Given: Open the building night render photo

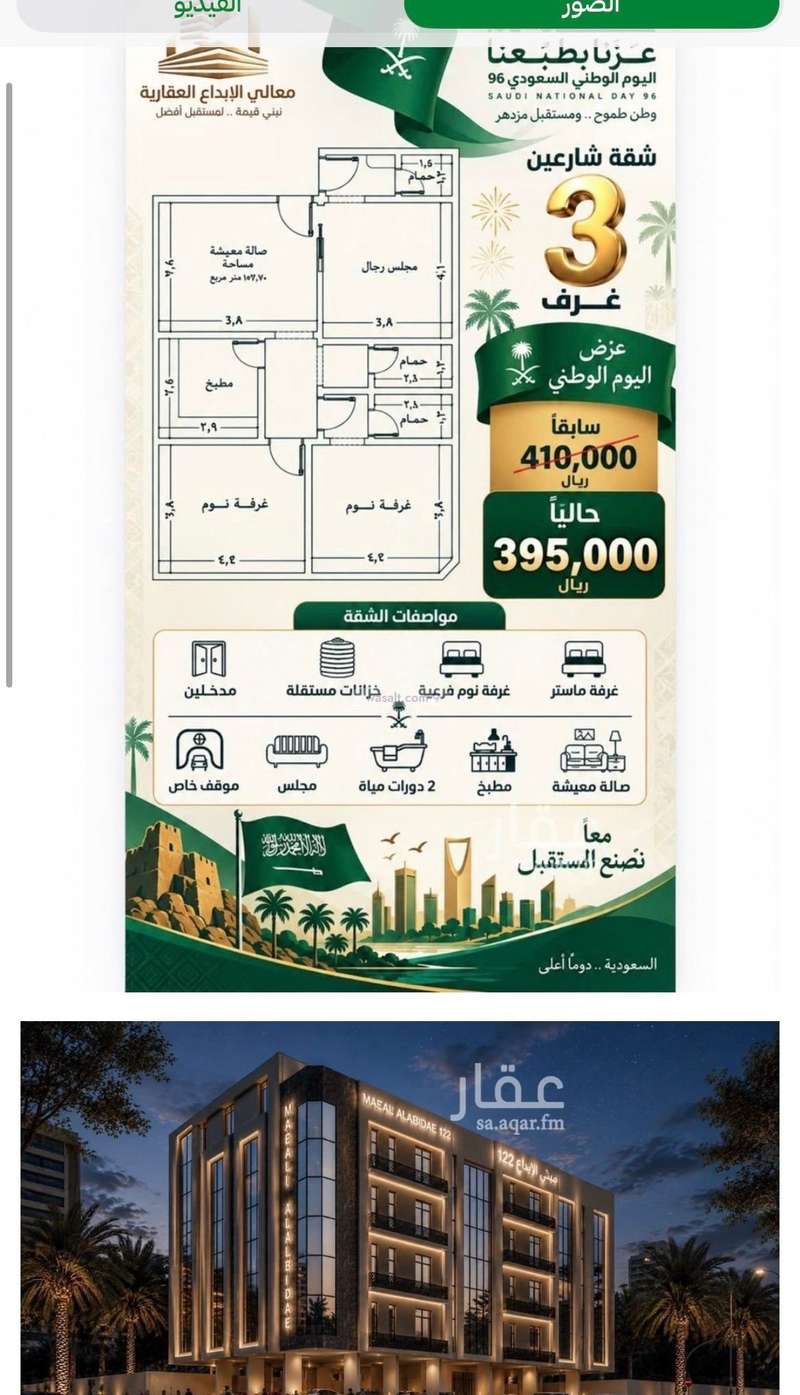Looking at the screenshot, I should tap(400, 1207).
